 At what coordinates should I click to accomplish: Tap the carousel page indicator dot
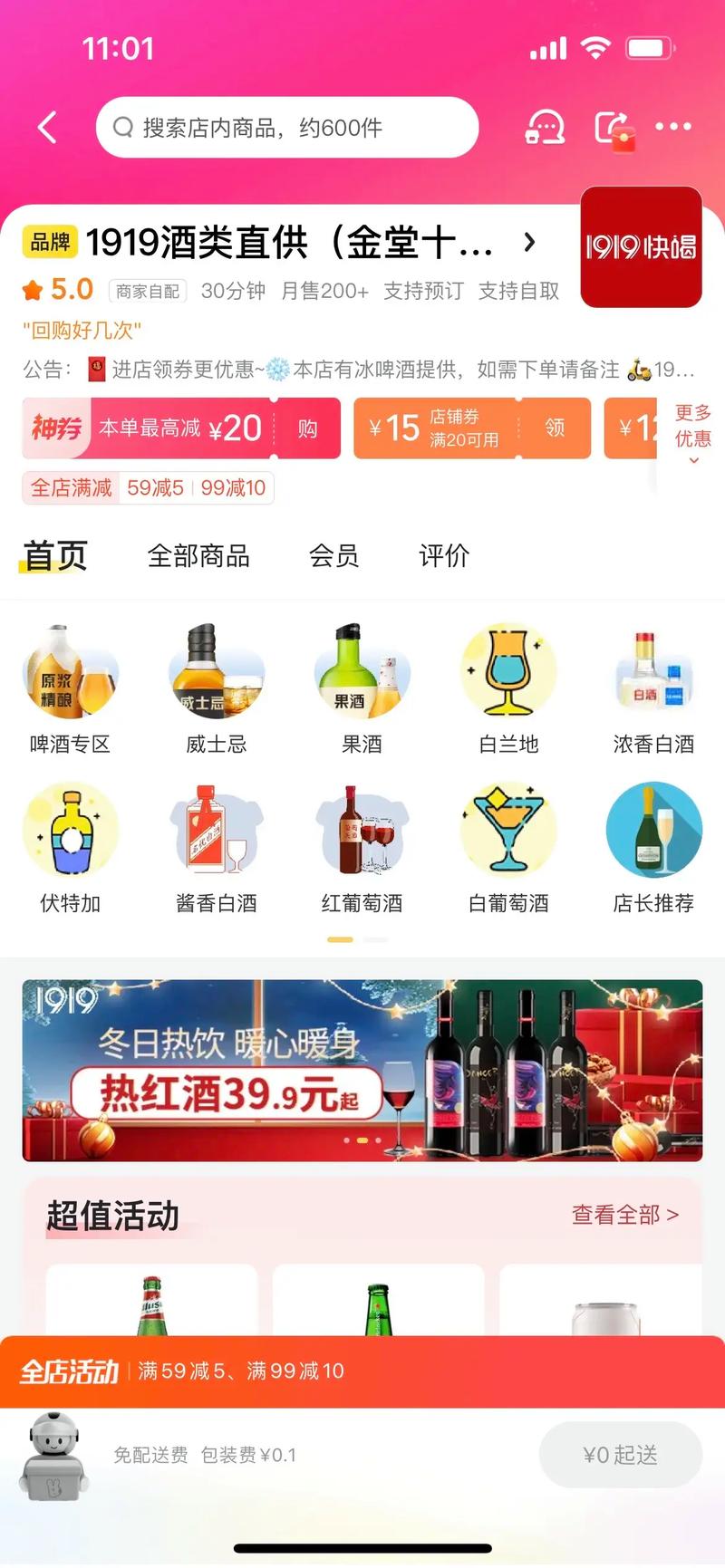(x=340, y=939)
